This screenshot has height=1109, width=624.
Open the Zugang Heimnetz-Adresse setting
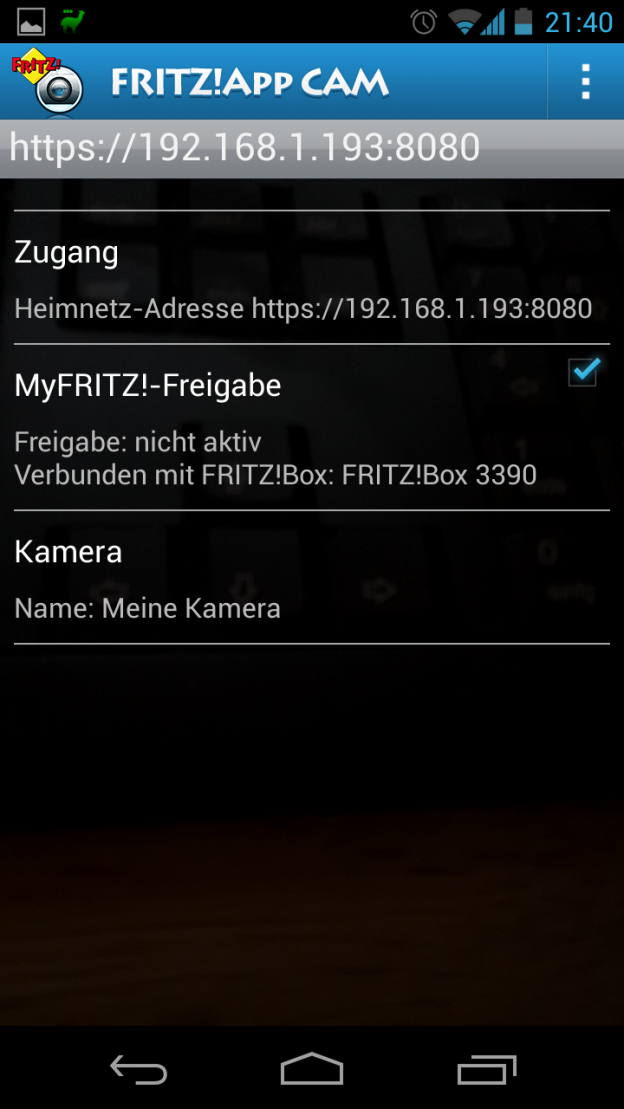pyautogui.click(x=312, y=278)
